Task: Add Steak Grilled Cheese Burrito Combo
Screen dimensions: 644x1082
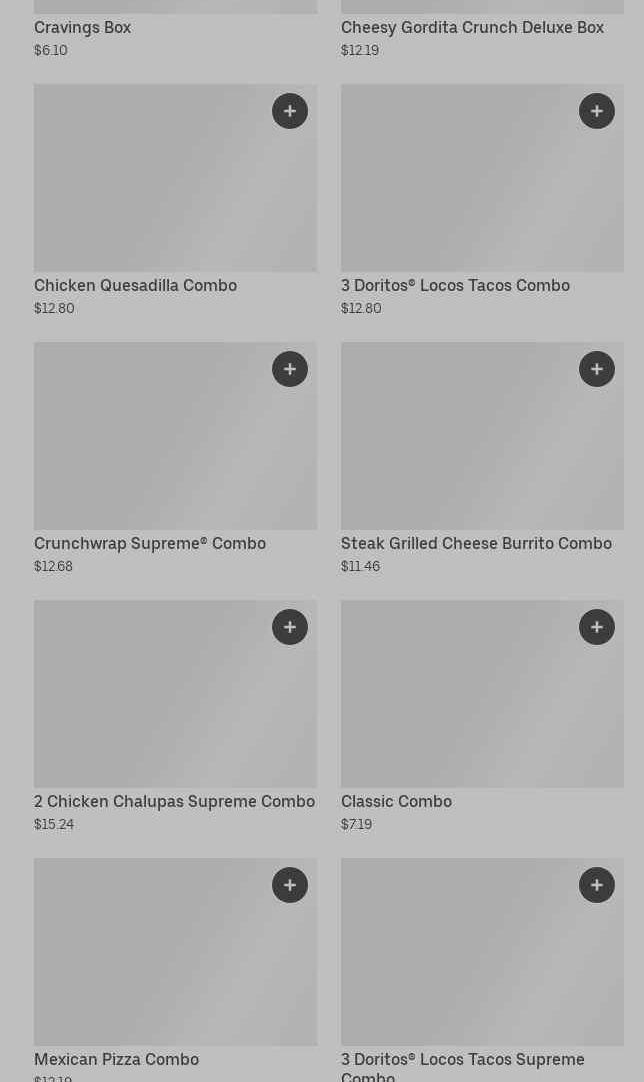Action: coord(597,369)
